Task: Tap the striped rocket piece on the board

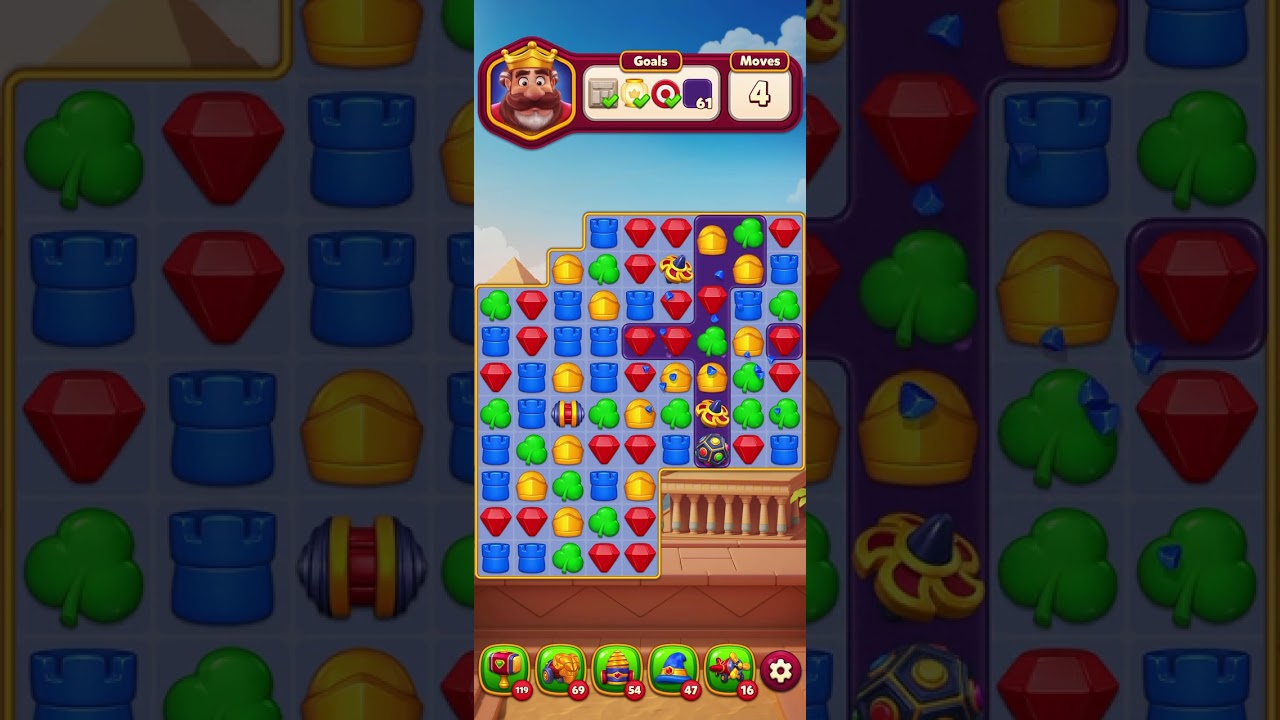Action: click(568, 413)
